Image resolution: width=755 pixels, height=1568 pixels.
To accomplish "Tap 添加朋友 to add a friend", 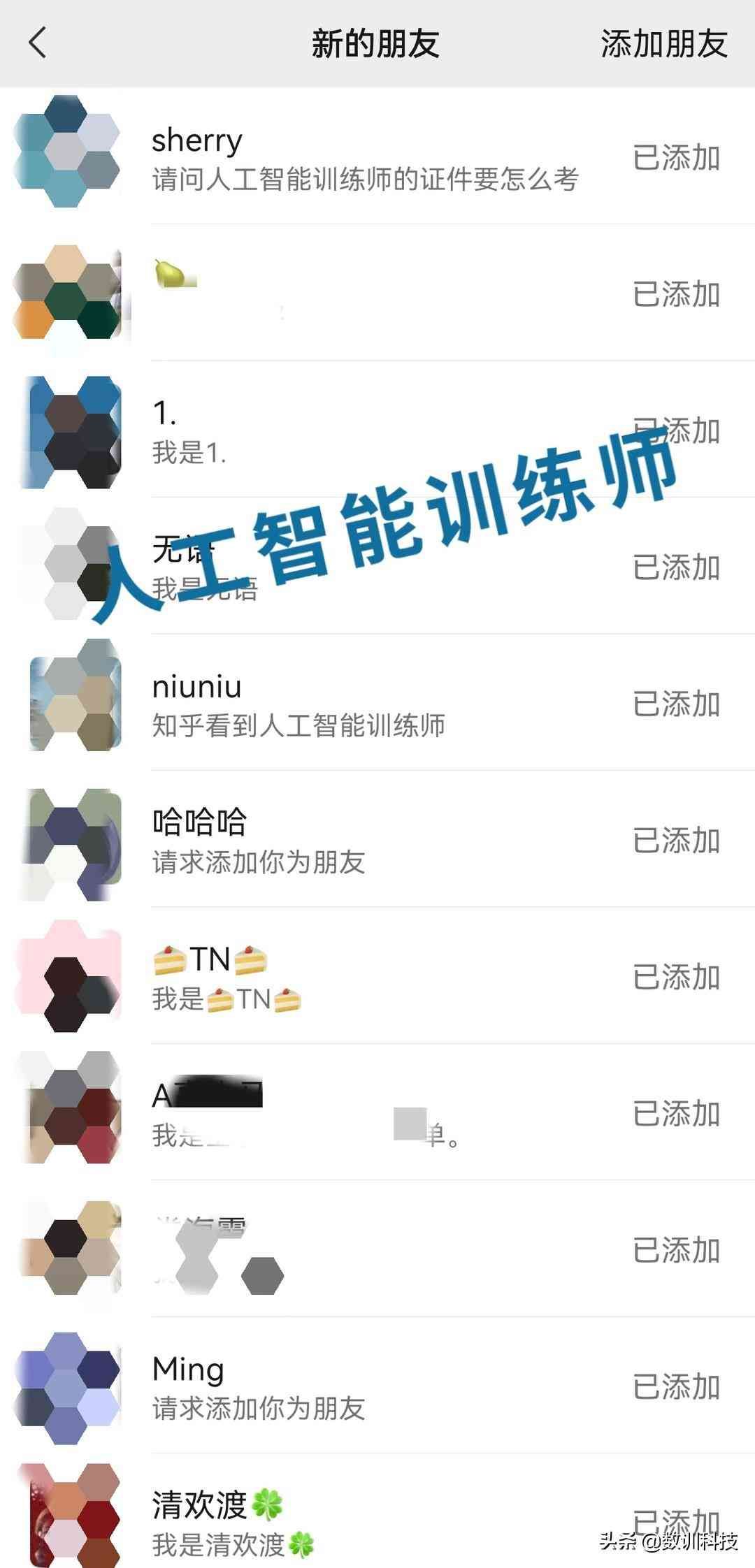I will (x=663, y=44).
